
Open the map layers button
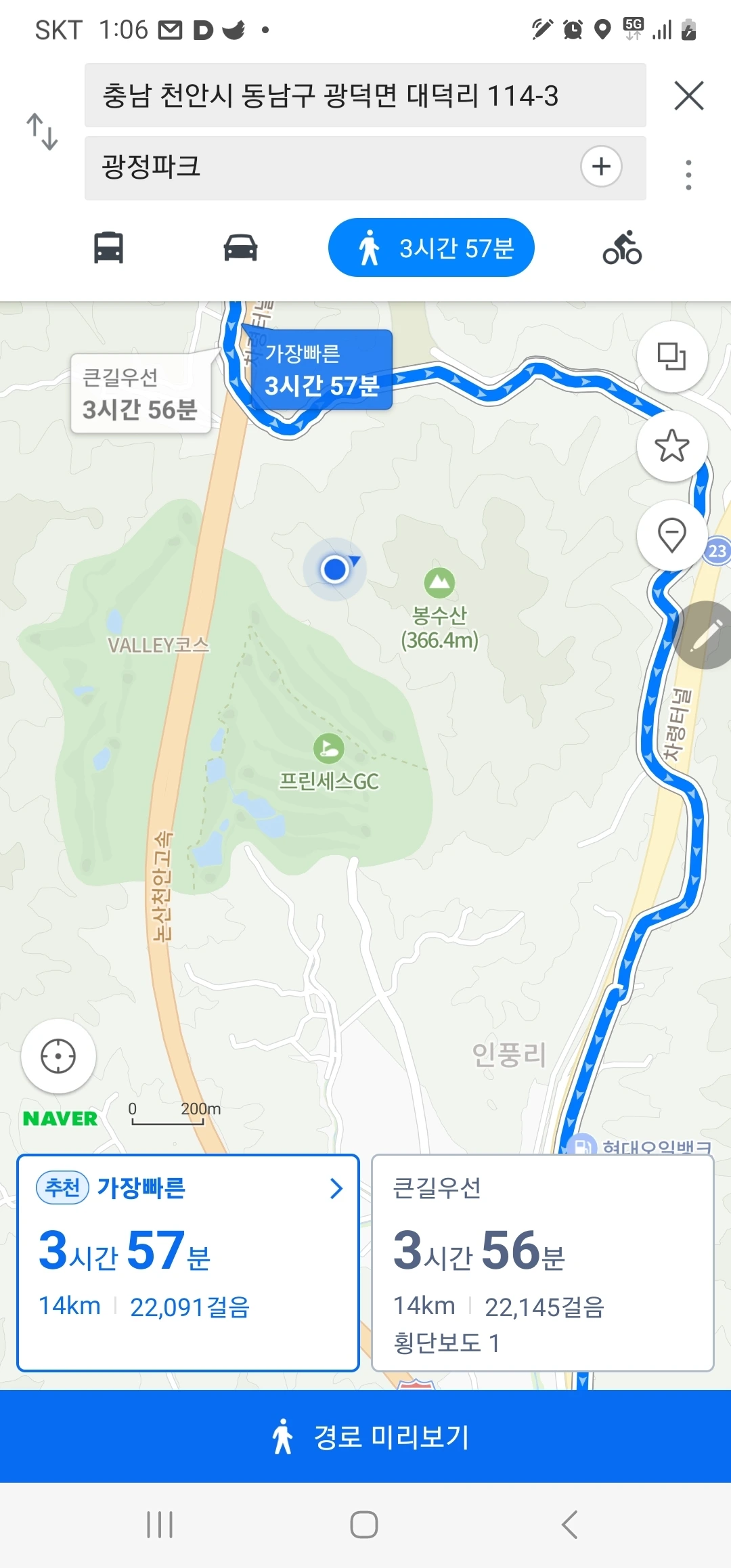(x=672, y=356)
